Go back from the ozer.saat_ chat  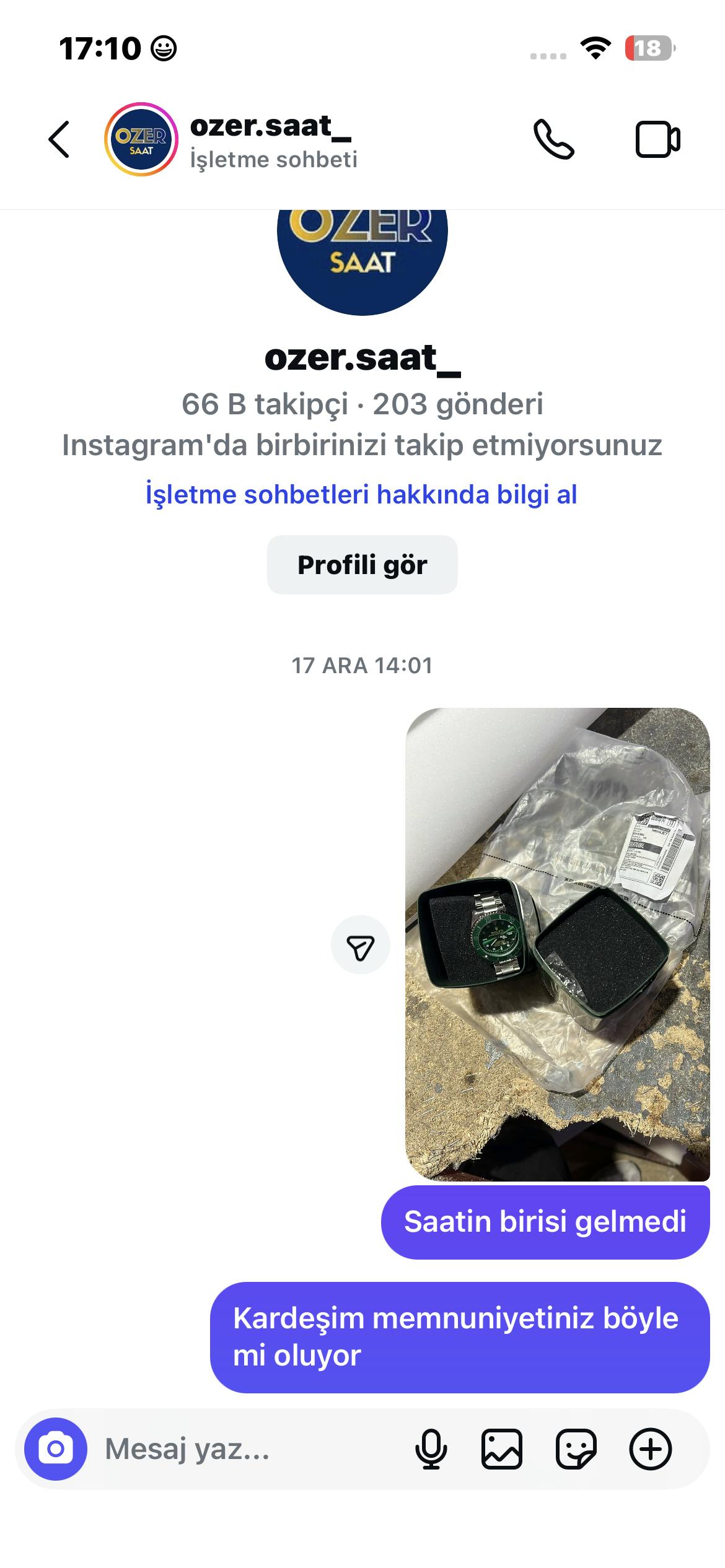[x=59, y=139]
